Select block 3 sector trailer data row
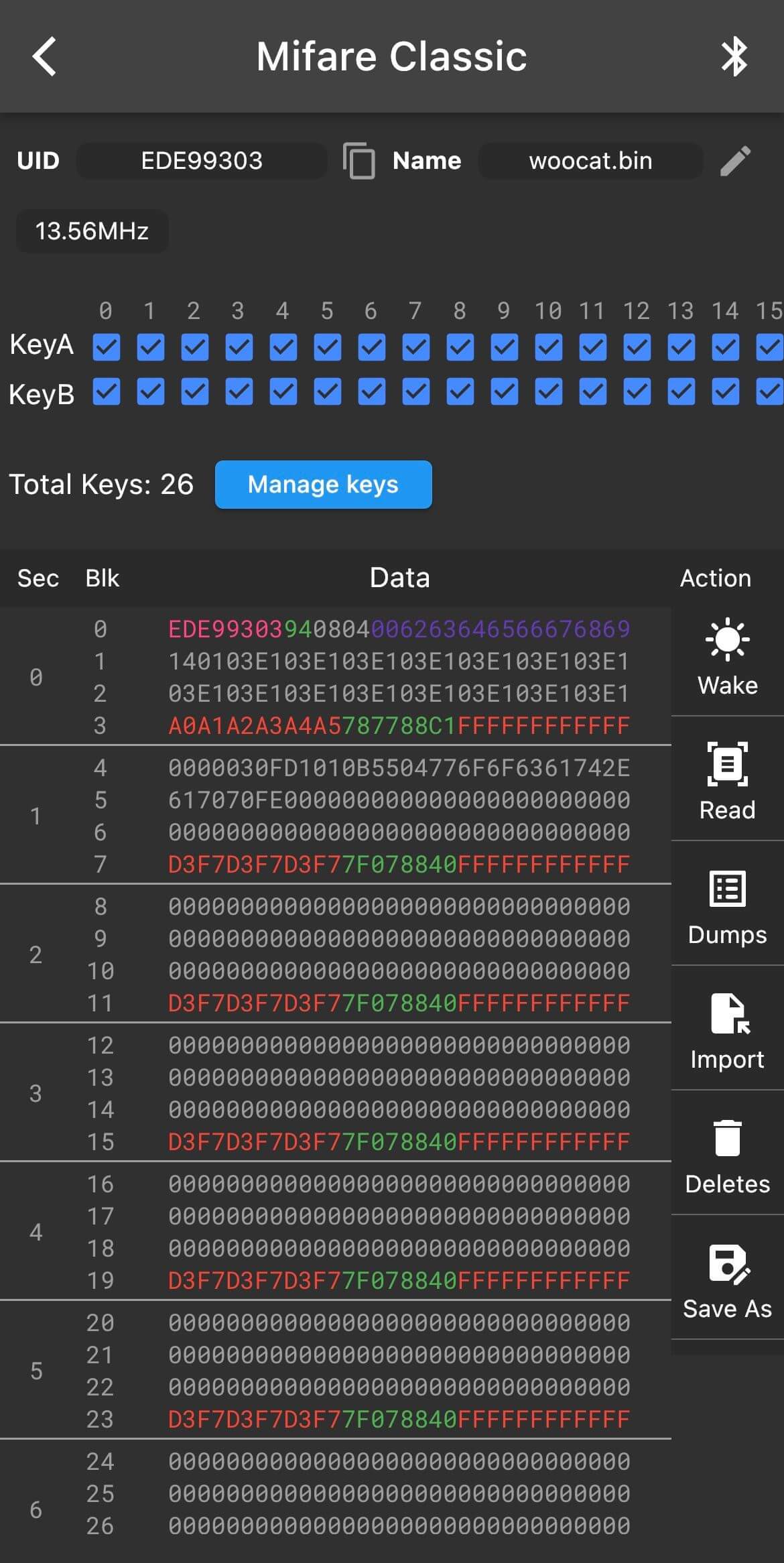This screenshot has width=784, height=1563. pyautogui.click(x=398, y=726)
